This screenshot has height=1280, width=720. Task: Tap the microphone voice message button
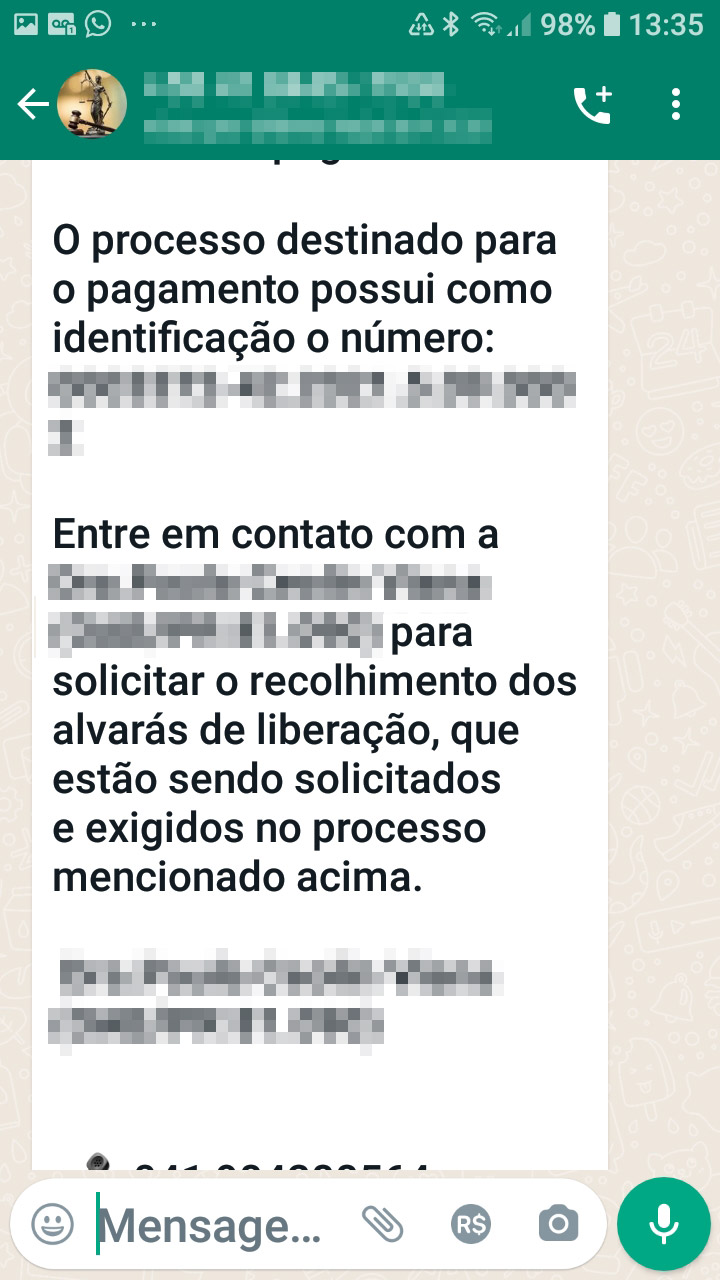click(x=663, y=1224)
